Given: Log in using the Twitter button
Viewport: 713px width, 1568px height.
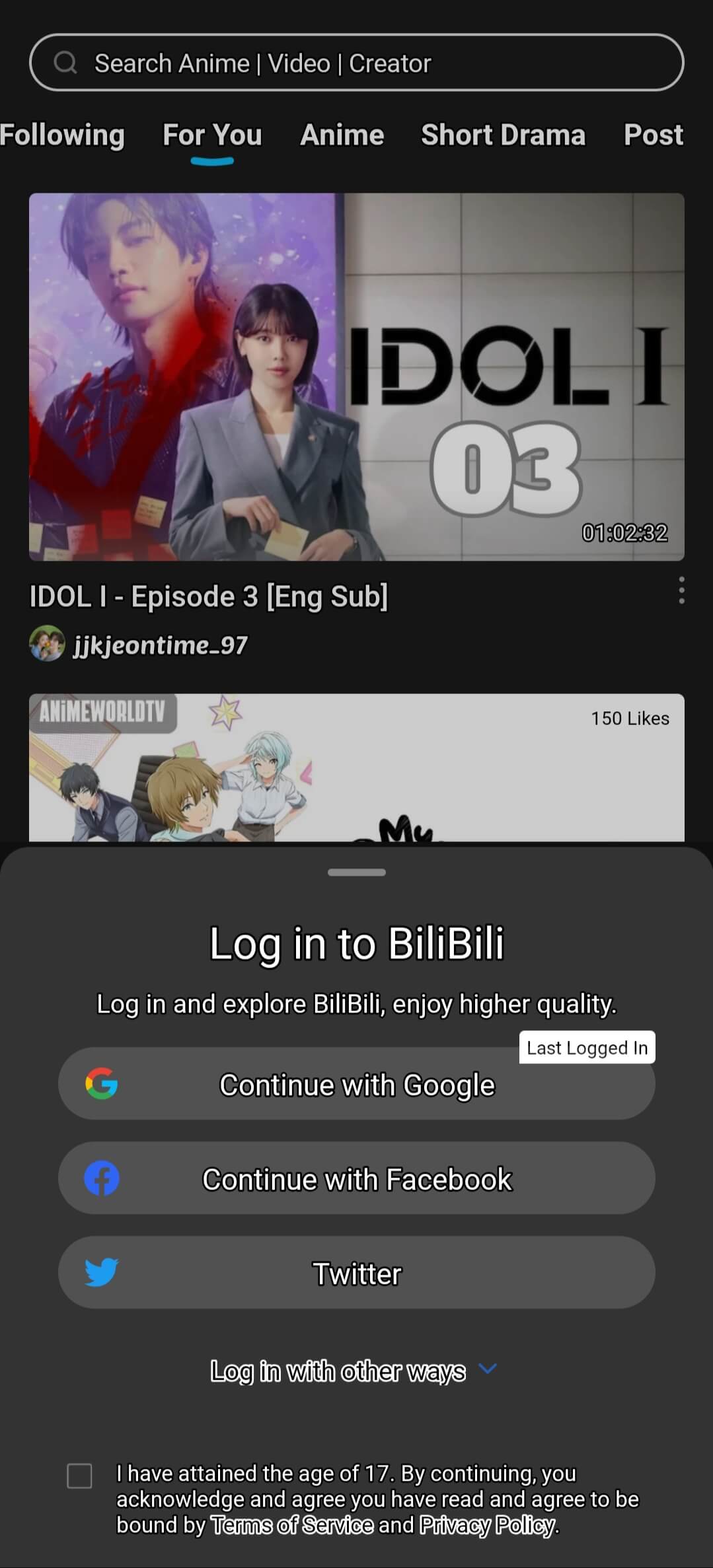Looking at the screenshot, I should click(x=357, y=1272).
